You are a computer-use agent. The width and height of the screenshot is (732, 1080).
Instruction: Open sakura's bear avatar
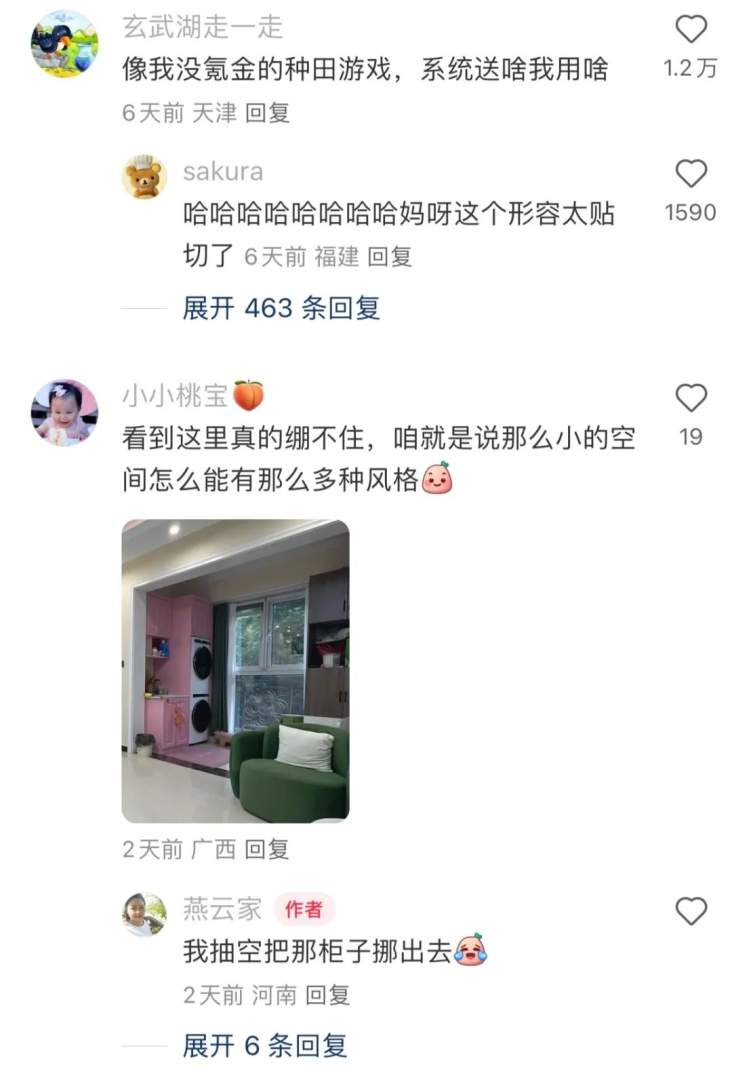[144, 177]
